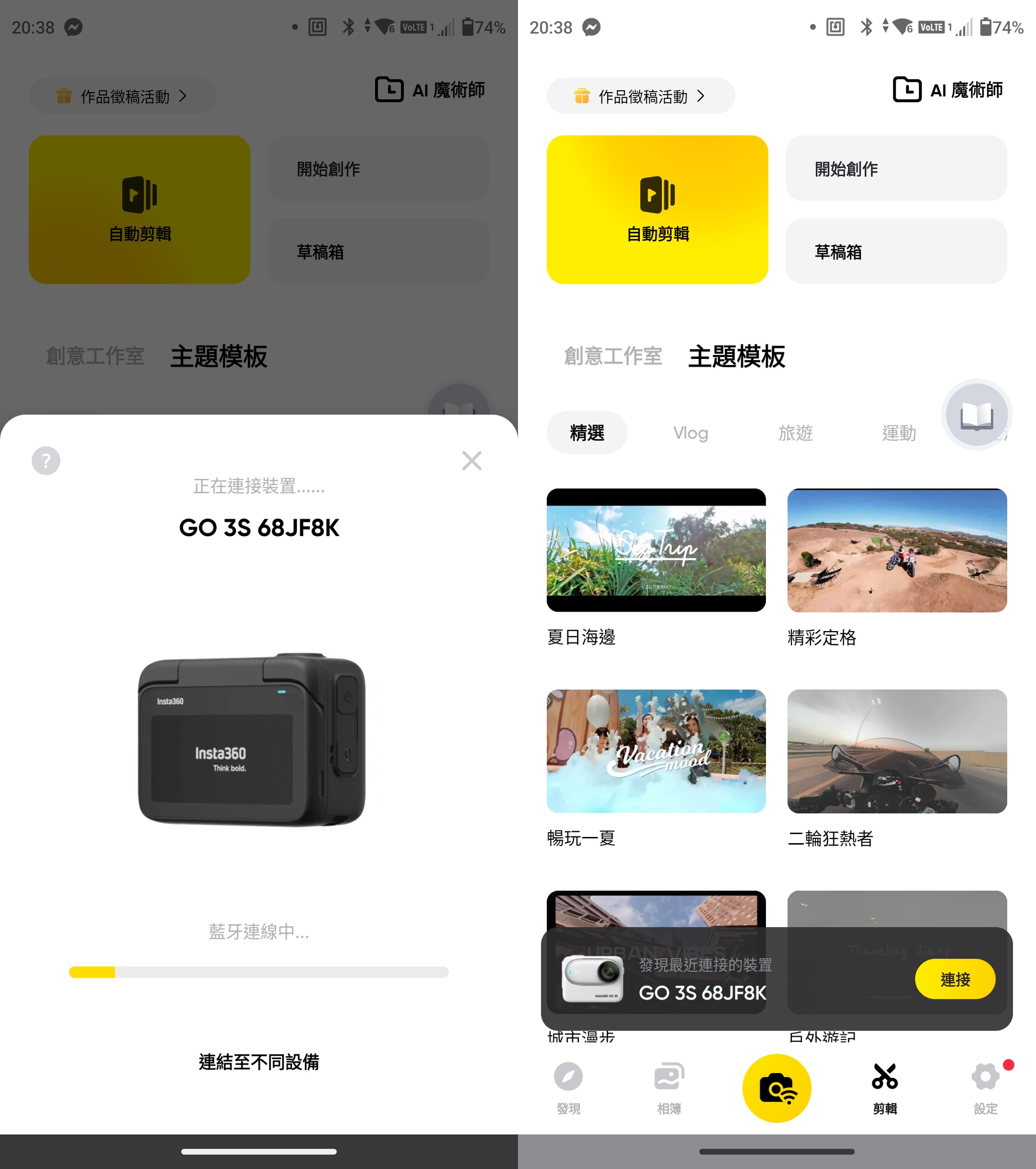The height and width of the screenshot is (1169, 1036).
Task: Open the 夏日海邊 template thumbnail
Action: 655,551
